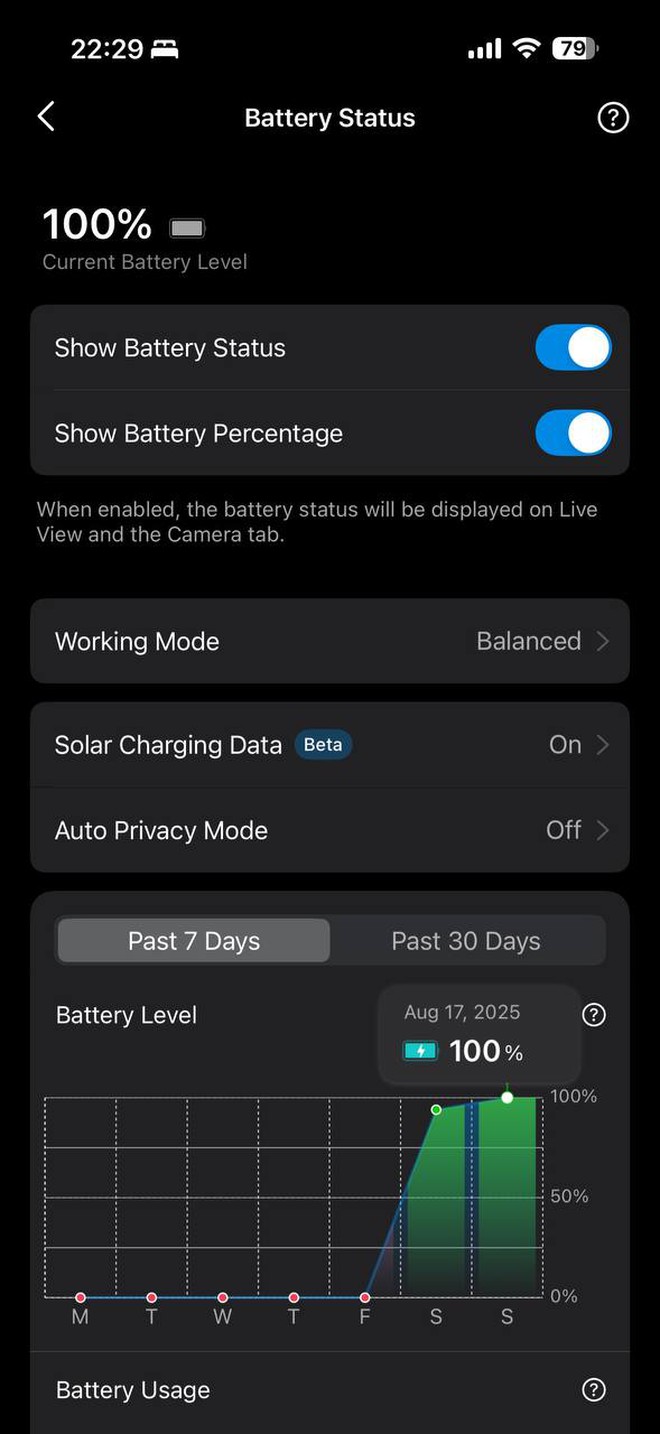
Task: Select the Past 7 Days segment
Action: tap(194, 941)
